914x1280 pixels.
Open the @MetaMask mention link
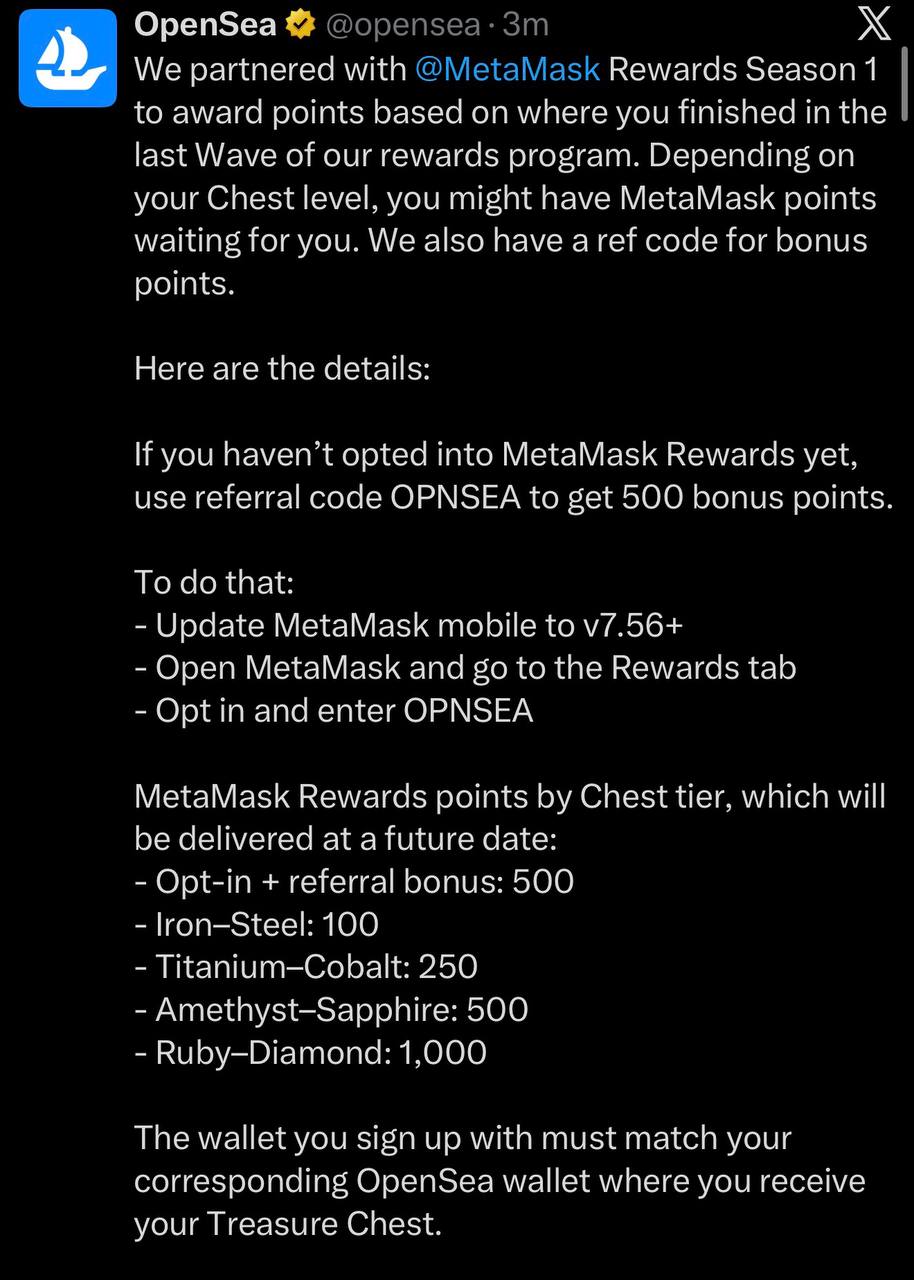point(506,69)
